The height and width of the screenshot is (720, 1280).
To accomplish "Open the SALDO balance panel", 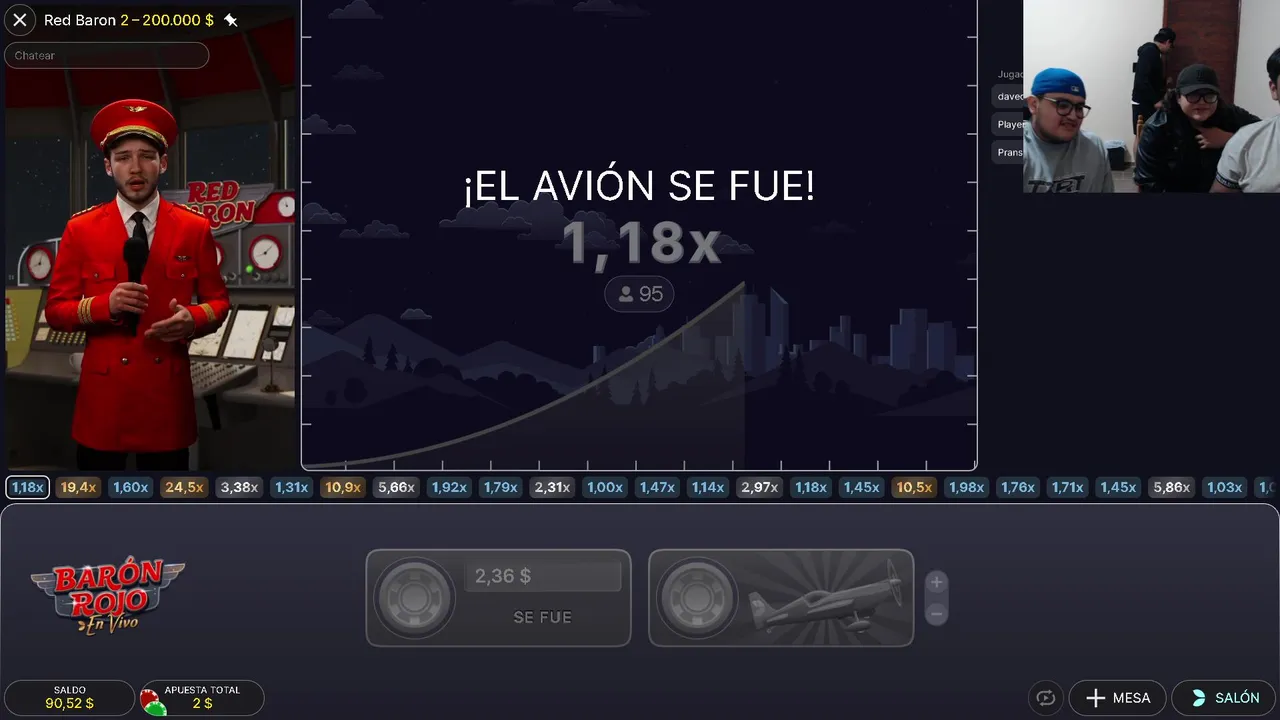I will [69, 697].
